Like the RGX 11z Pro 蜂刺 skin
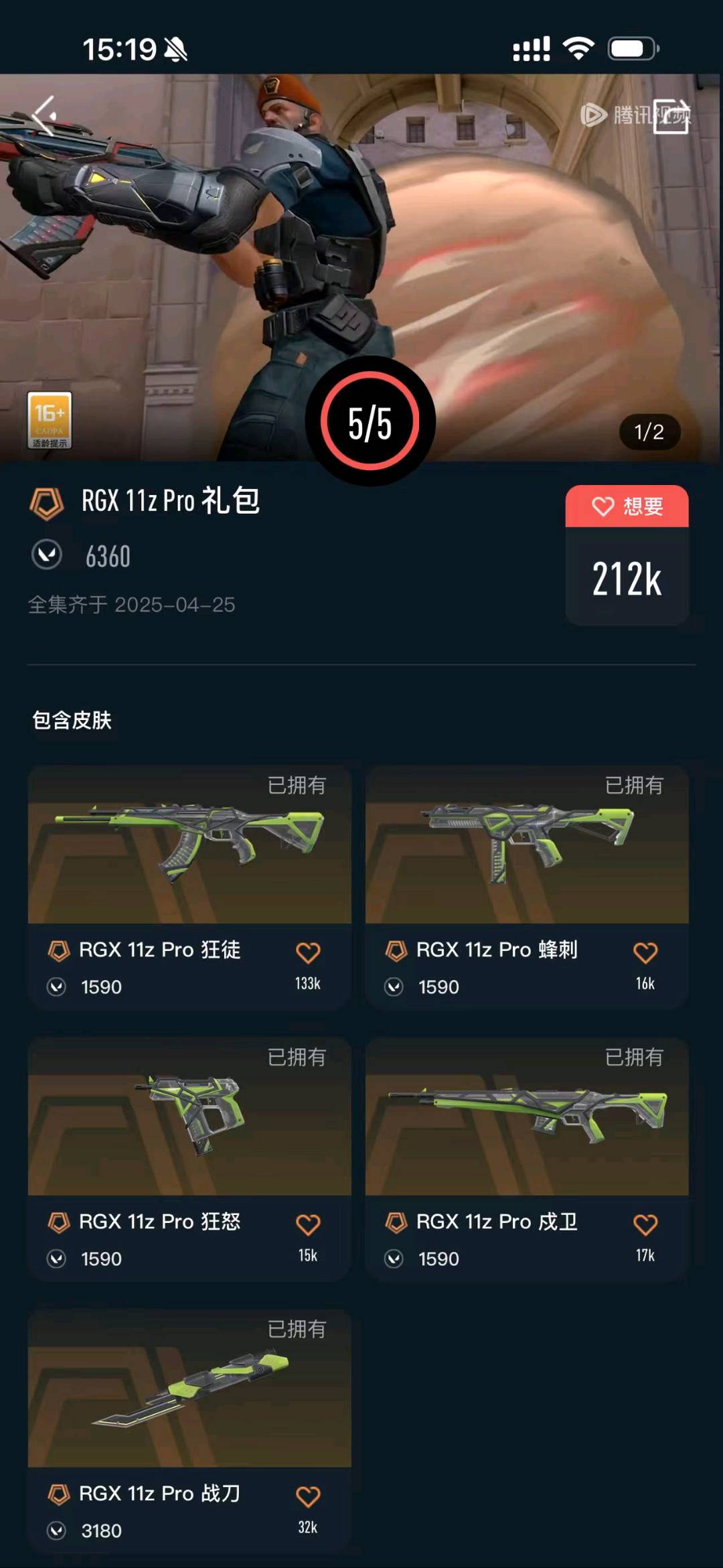 (x=645, y=952)
